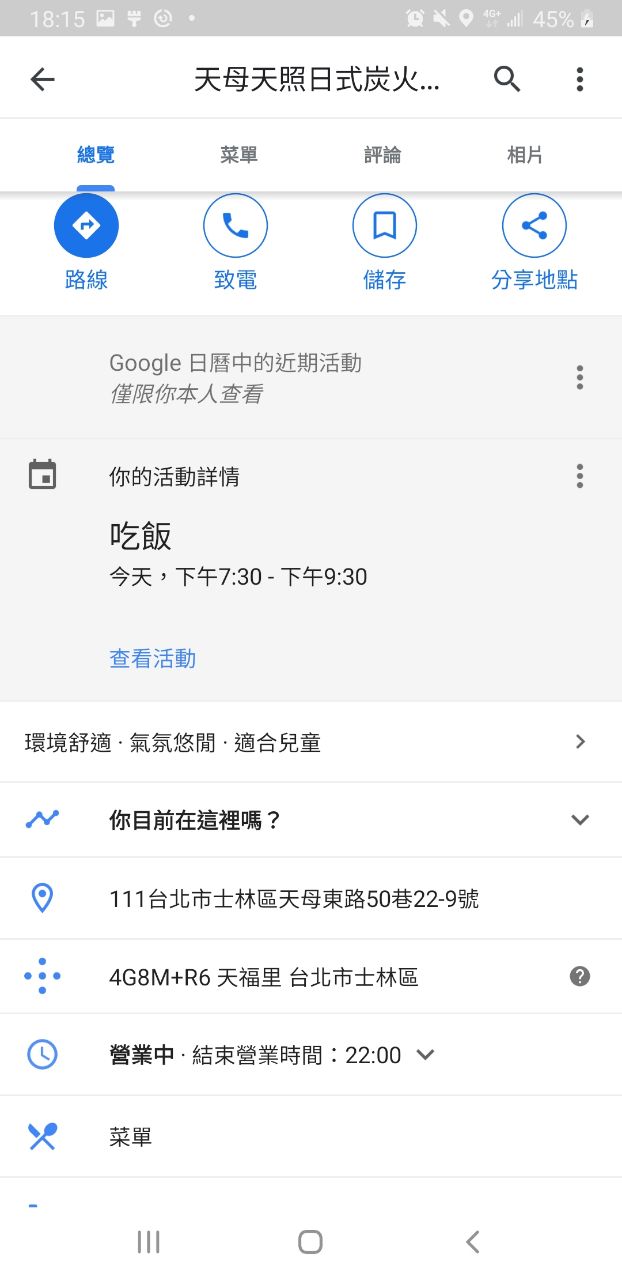
Task: Switch to the 相片 tab
Action: coord(525,155)
